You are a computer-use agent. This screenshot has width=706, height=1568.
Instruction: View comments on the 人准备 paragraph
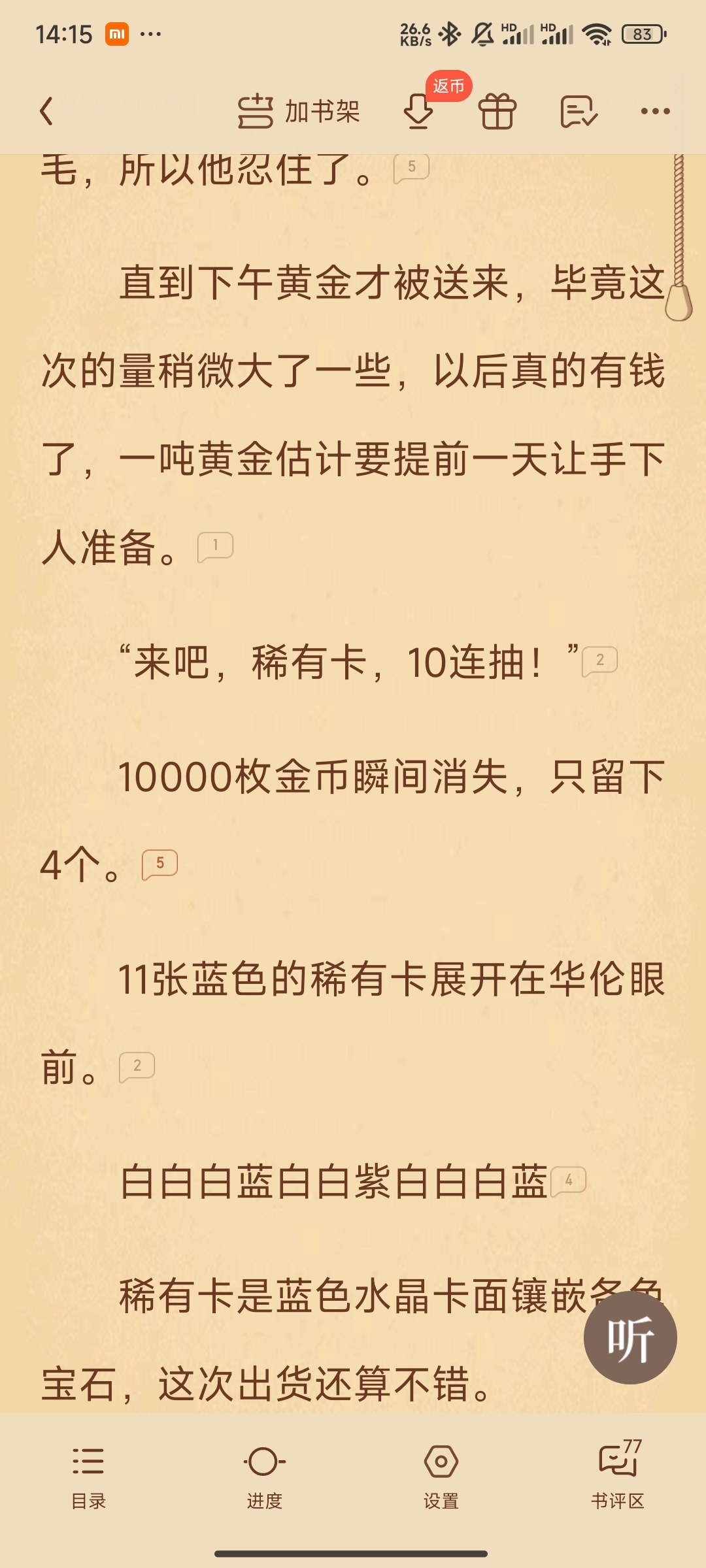coord(215,546)
